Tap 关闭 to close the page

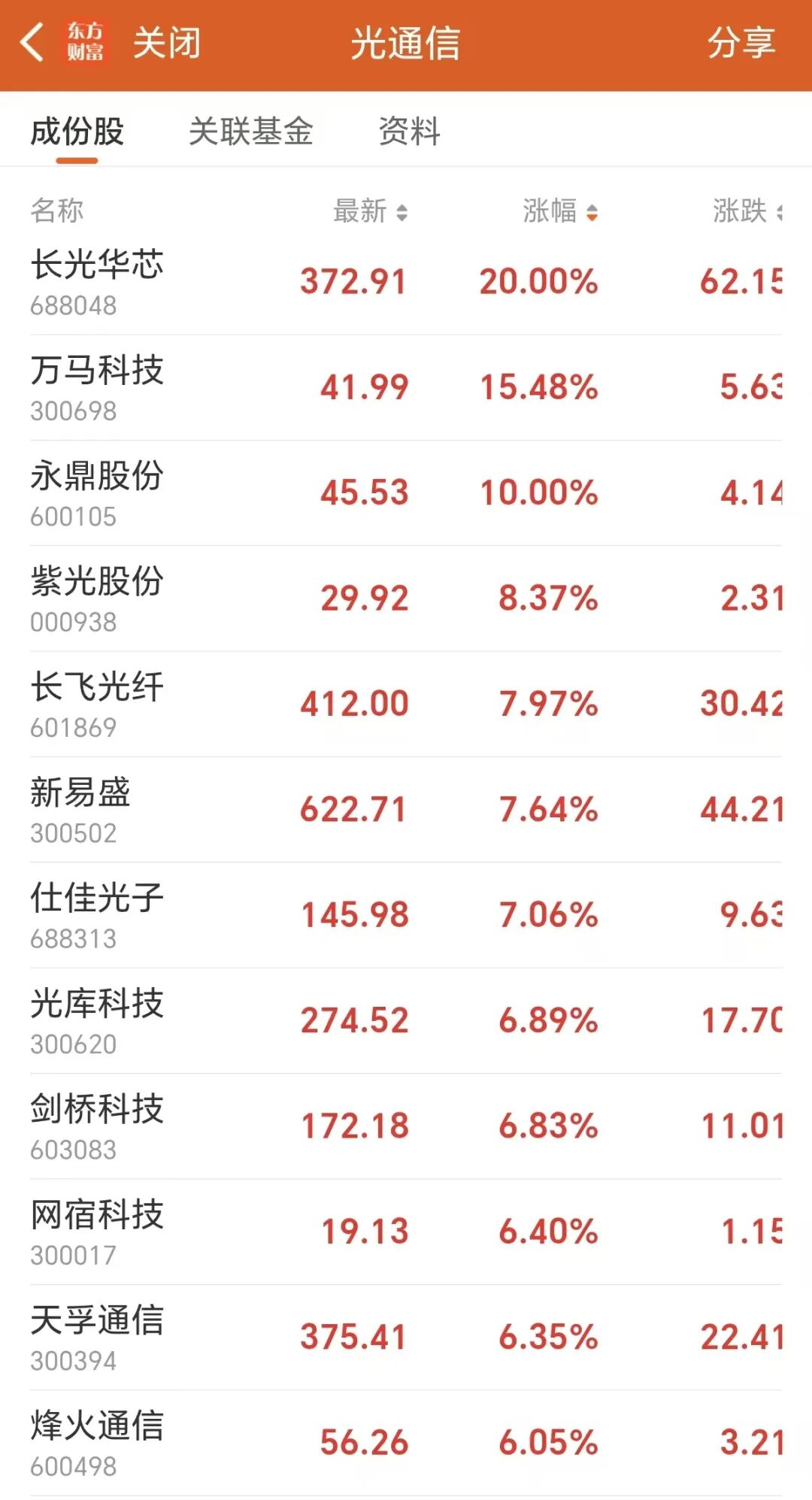point(166,43)
